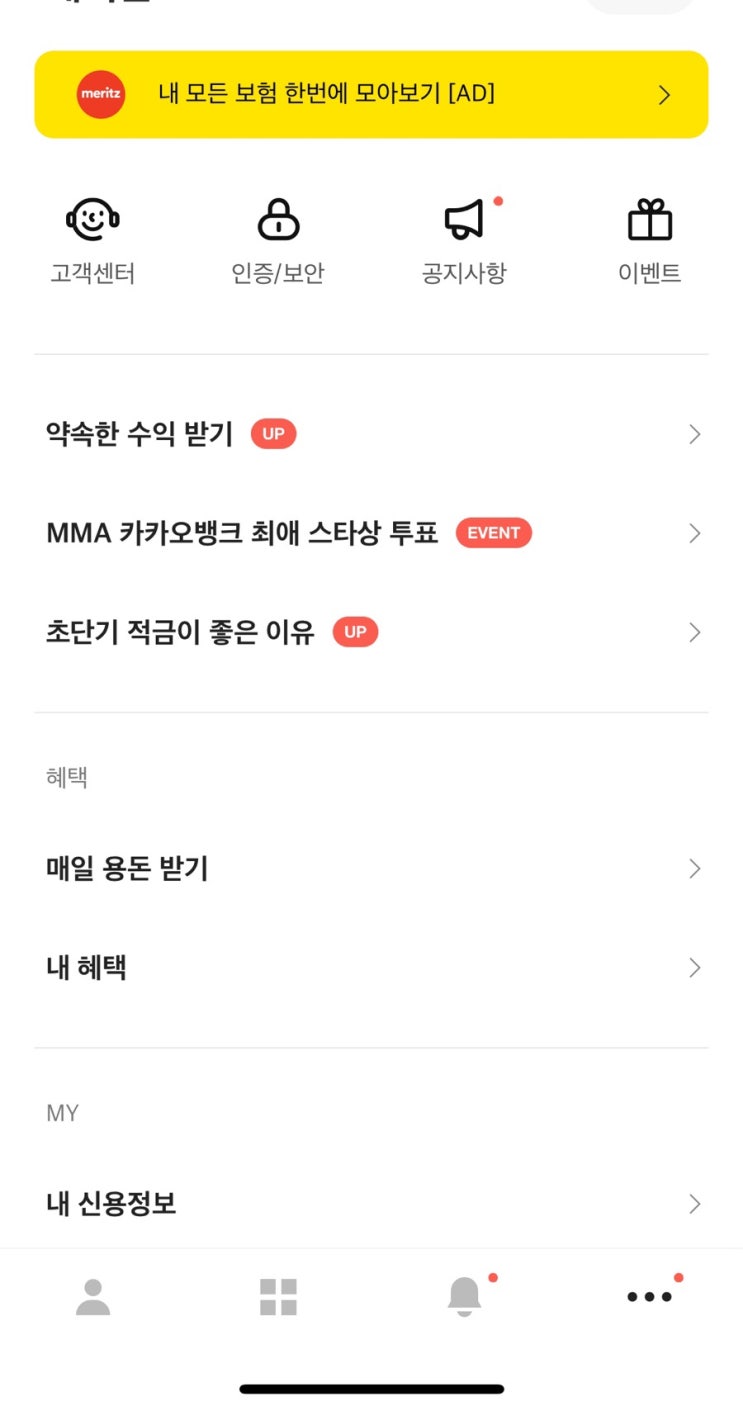The width and height of the screenshot is (743, 1406).
Task: Open the 이벤트 gift page
Action: (650, 241)
